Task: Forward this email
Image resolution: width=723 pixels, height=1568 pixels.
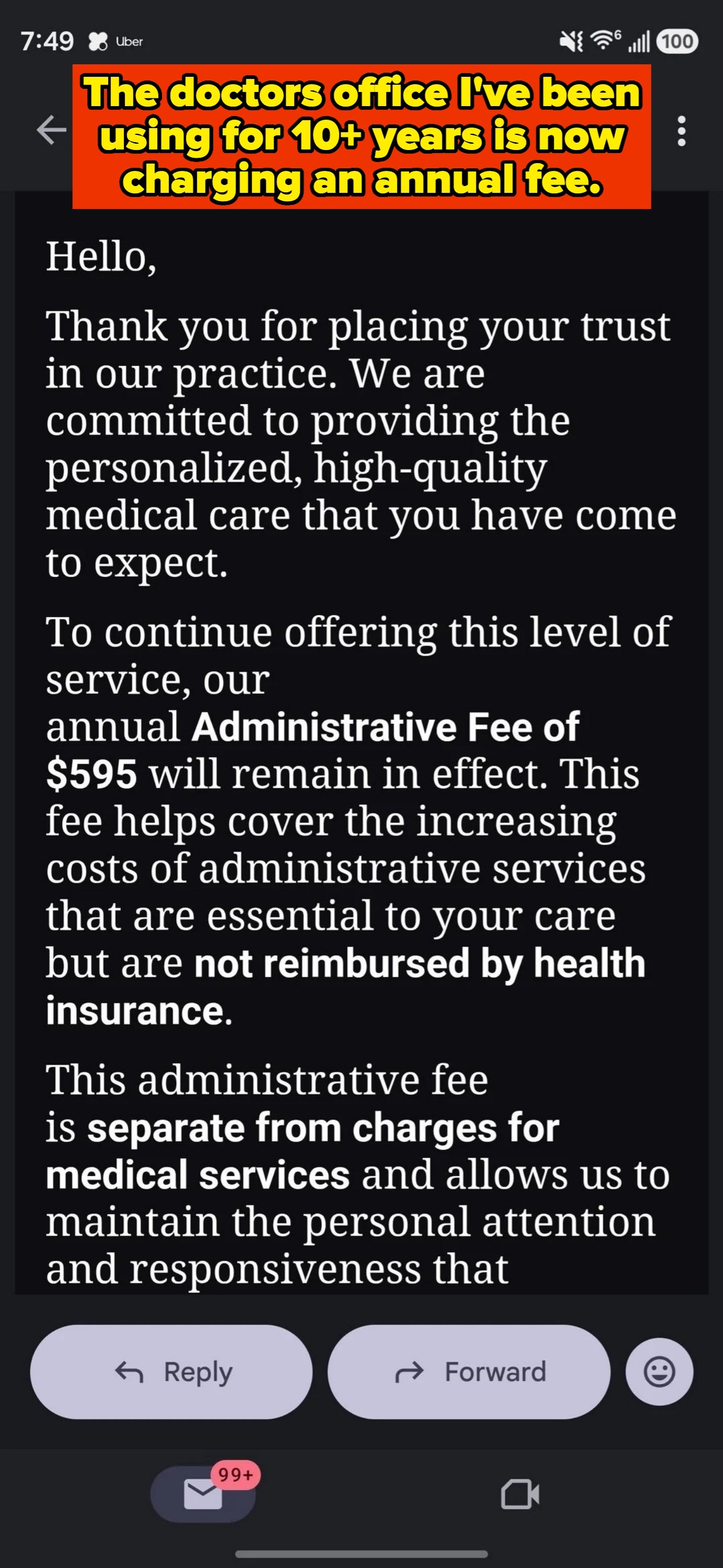Action: coord(469,1372)
